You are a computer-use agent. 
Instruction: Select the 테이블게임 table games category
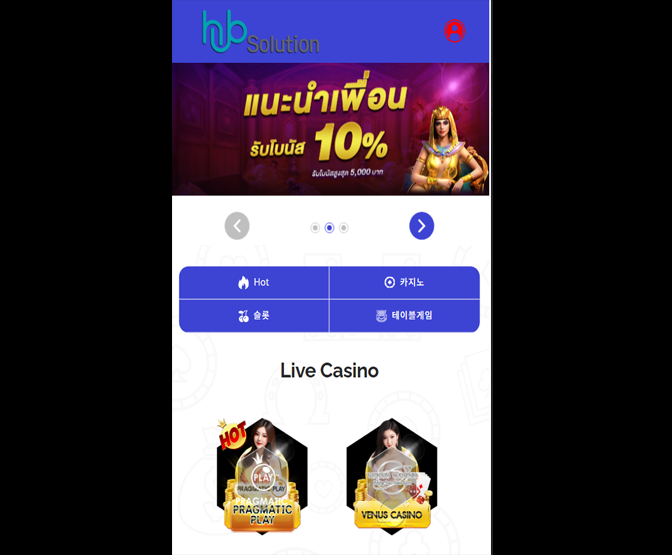point(404,315)
